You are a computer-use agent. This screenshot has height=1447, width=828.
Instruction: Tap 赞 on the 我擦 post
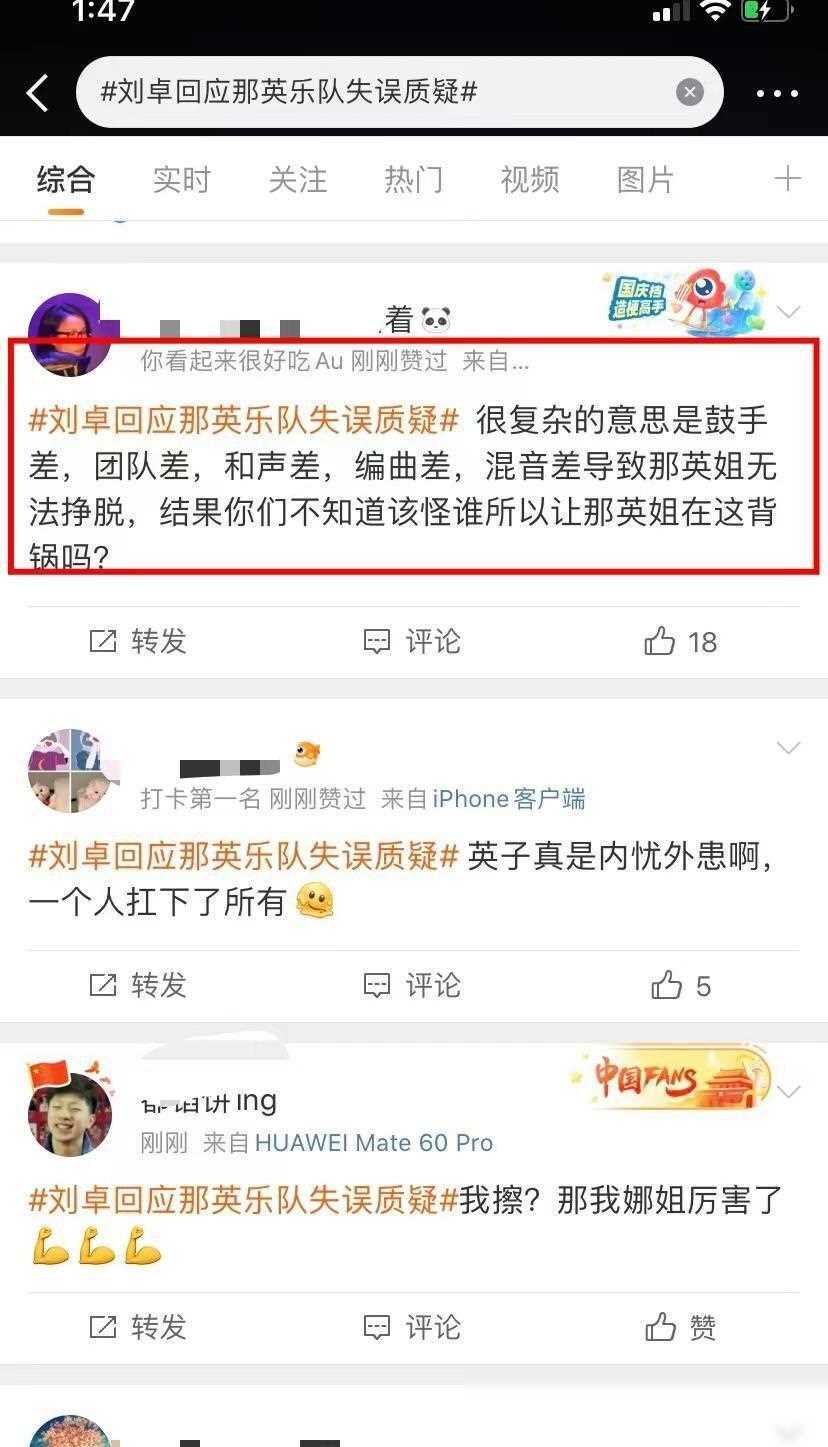[681, 1327]
